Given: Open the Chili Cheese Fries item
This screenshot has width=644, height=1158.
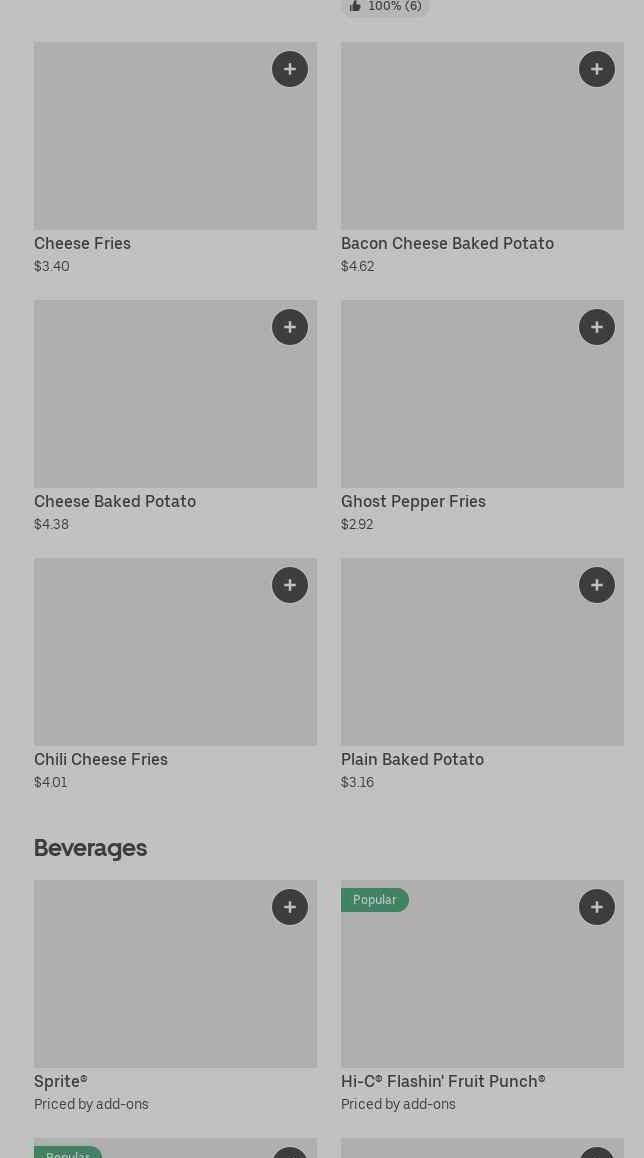Looking at the screenshot, I should point(150,665).
